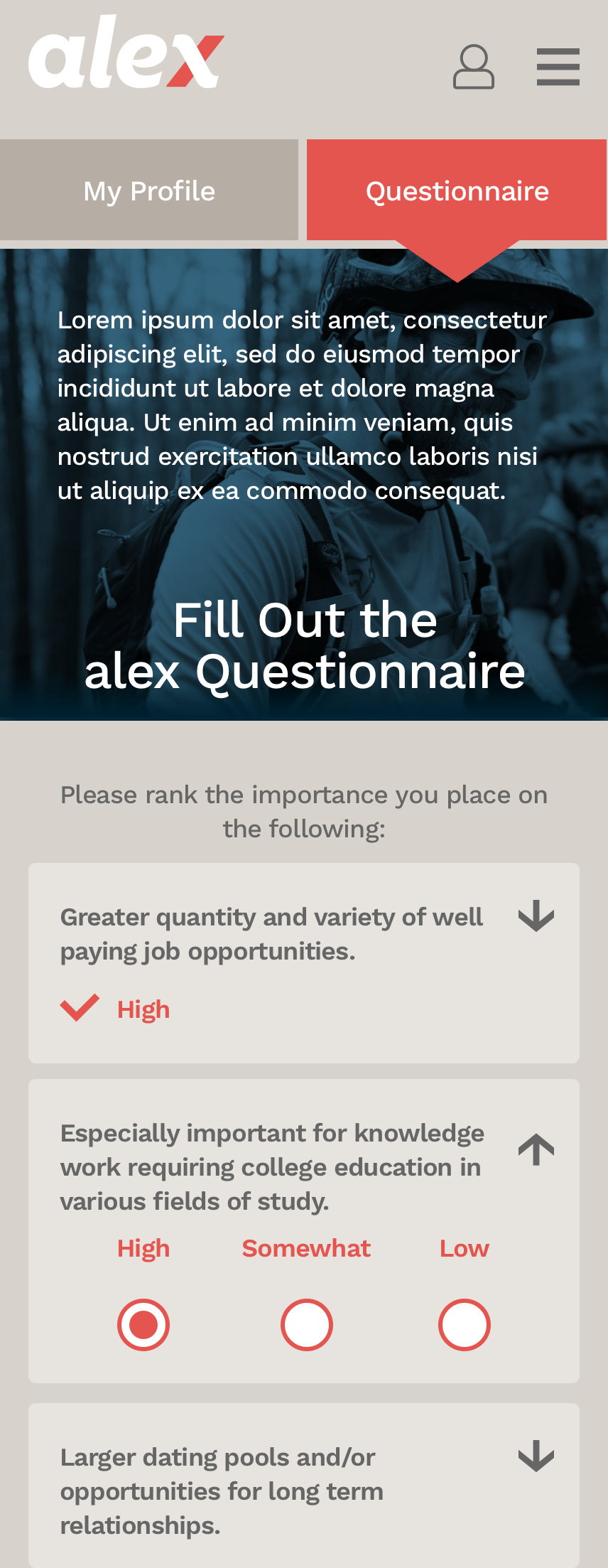Select the Somewhat radio option
The height and width of the screenshot is (1568, 608).
(307, 1325)
